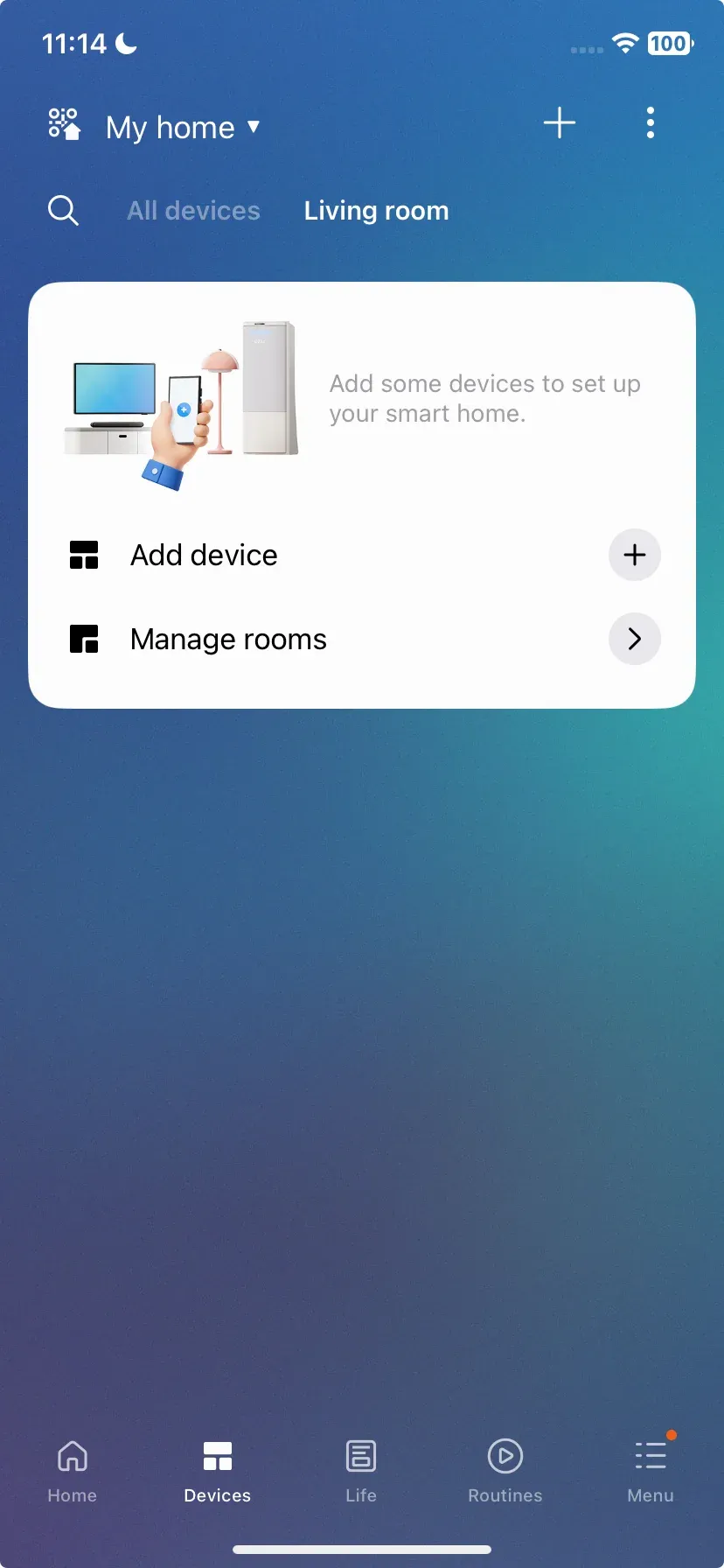Open the three-dot overflow menu
This screenshot has width=724, height=1568.
point(650,123)
